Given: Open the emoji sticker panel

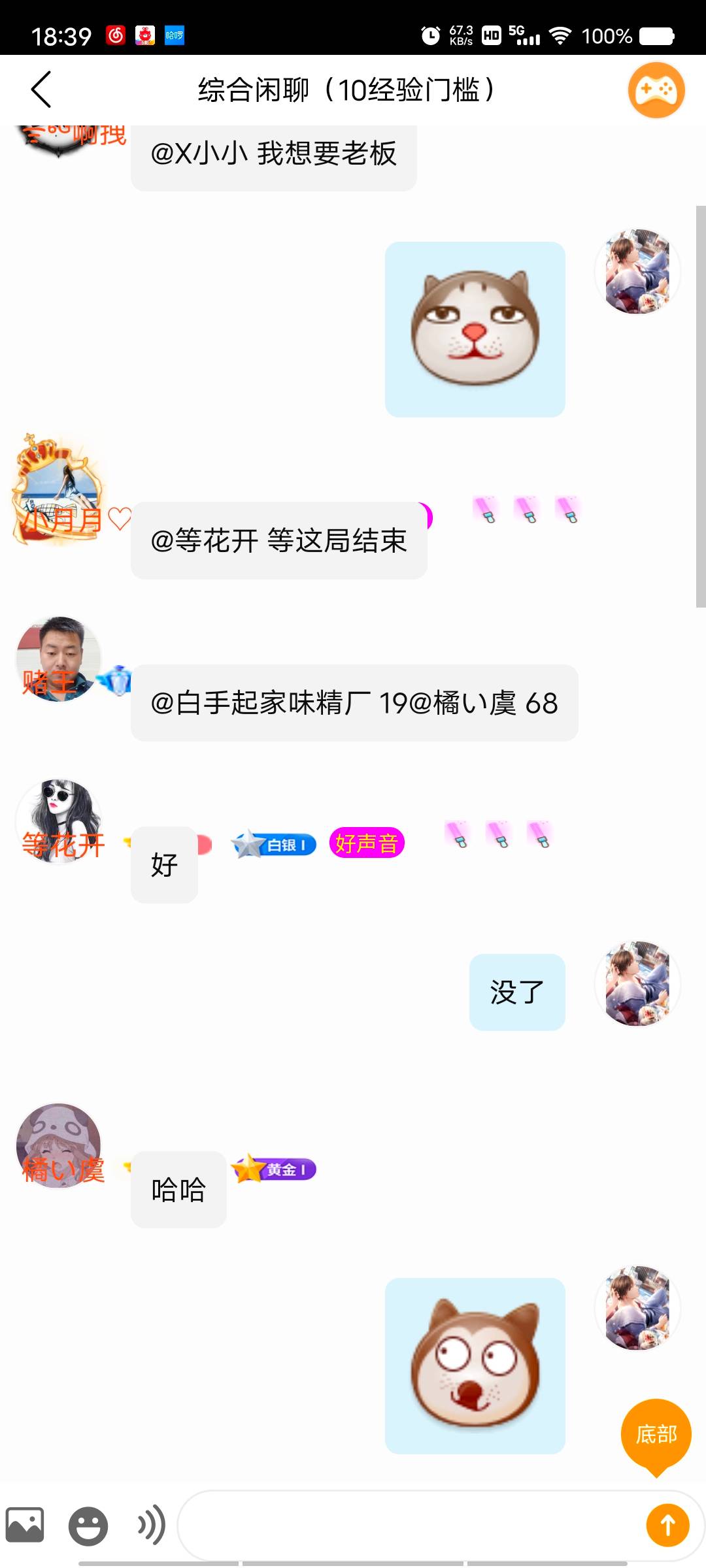Looking at the screenshot, I should pos(88,1526).
